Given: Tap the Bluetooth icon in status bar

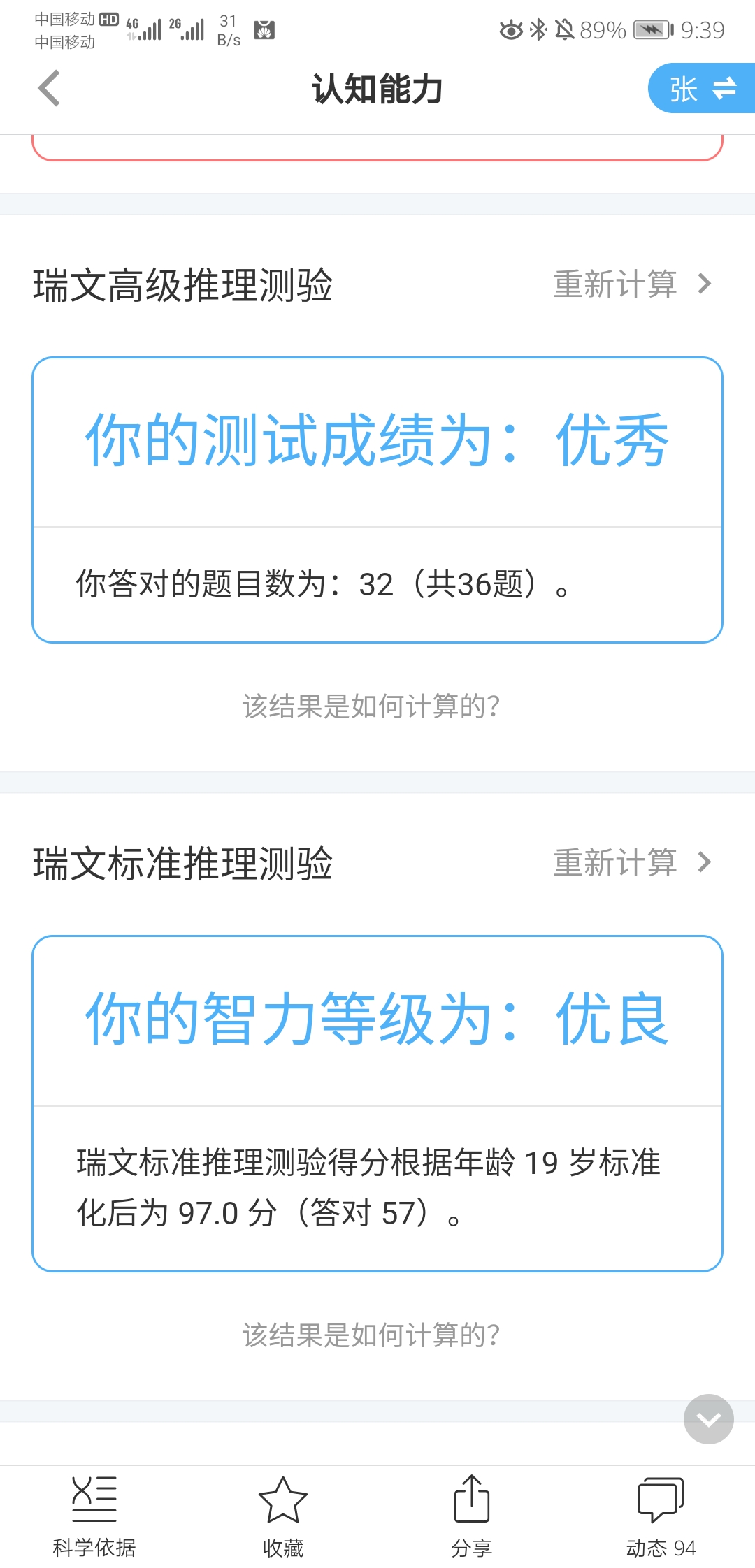Looking at the screenshot, I should (x=538, y=29).
